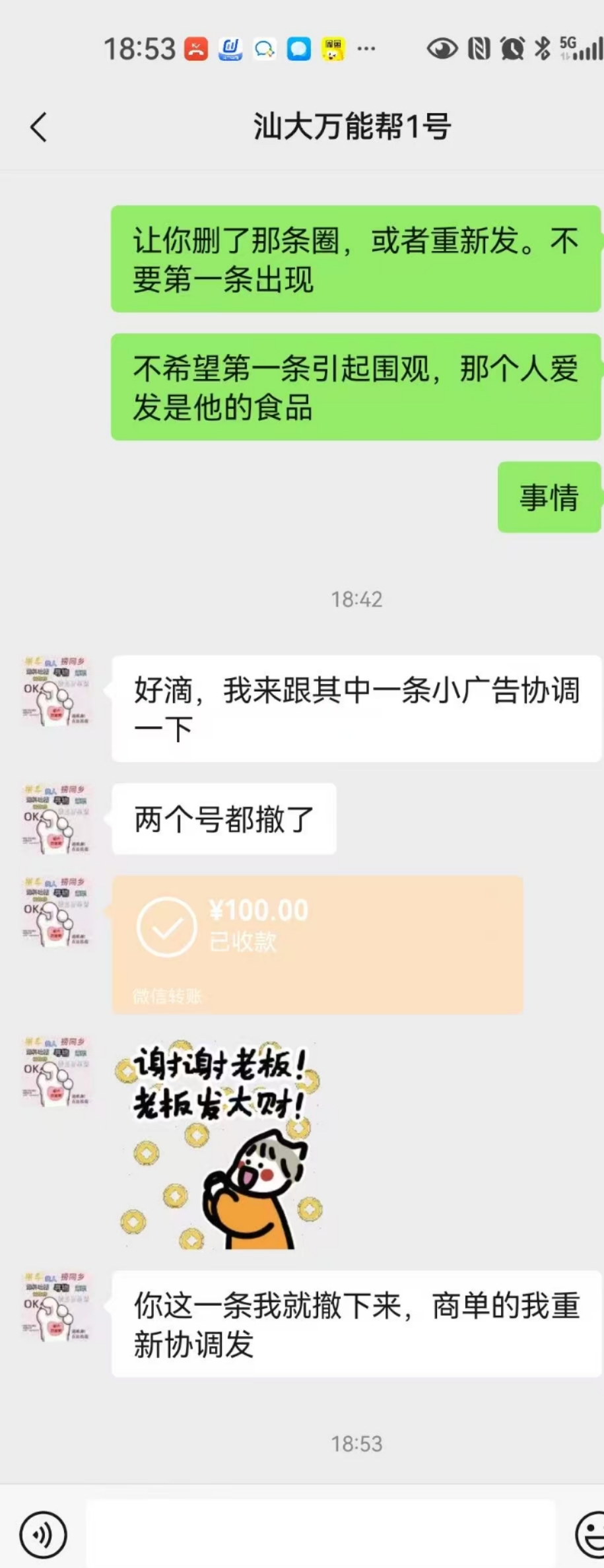The width and height of the screenshot is (604, 1568).
Task: Open the ¥100.00 transfer details
Action: pos(317,944)
